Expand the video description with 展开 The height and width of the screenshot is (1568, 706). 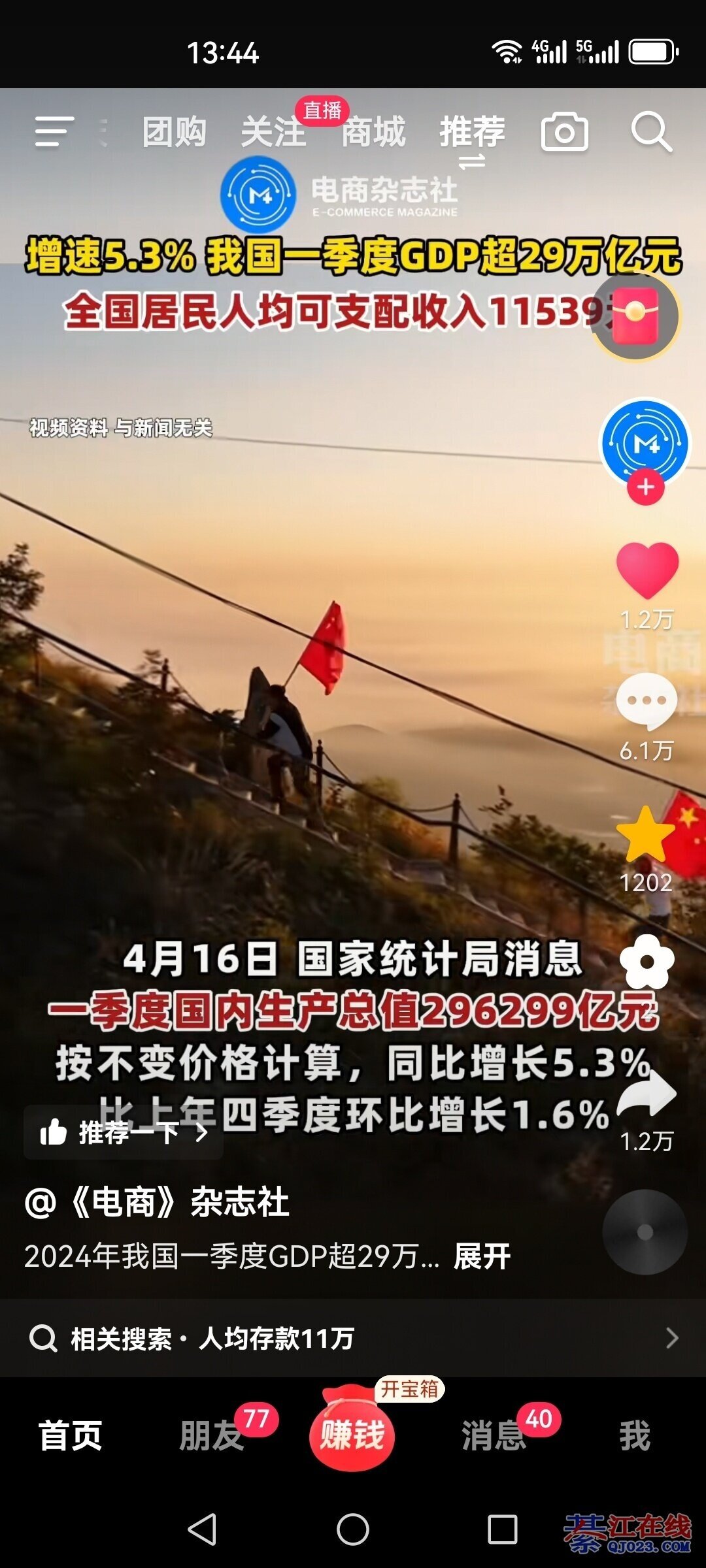[x=482, y=1256]
